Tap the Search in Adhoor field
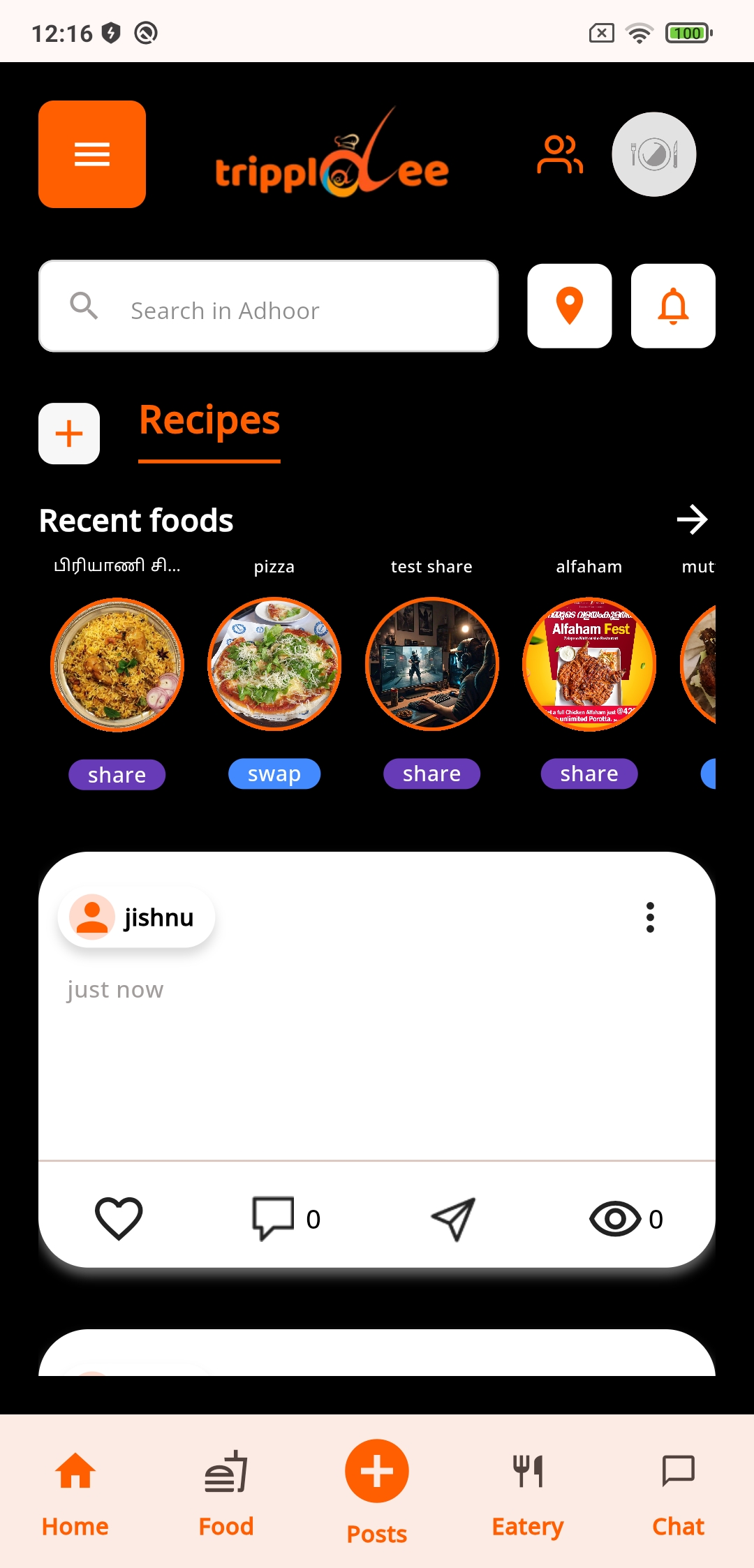754x1568 pixels. [x=269, y=306]
